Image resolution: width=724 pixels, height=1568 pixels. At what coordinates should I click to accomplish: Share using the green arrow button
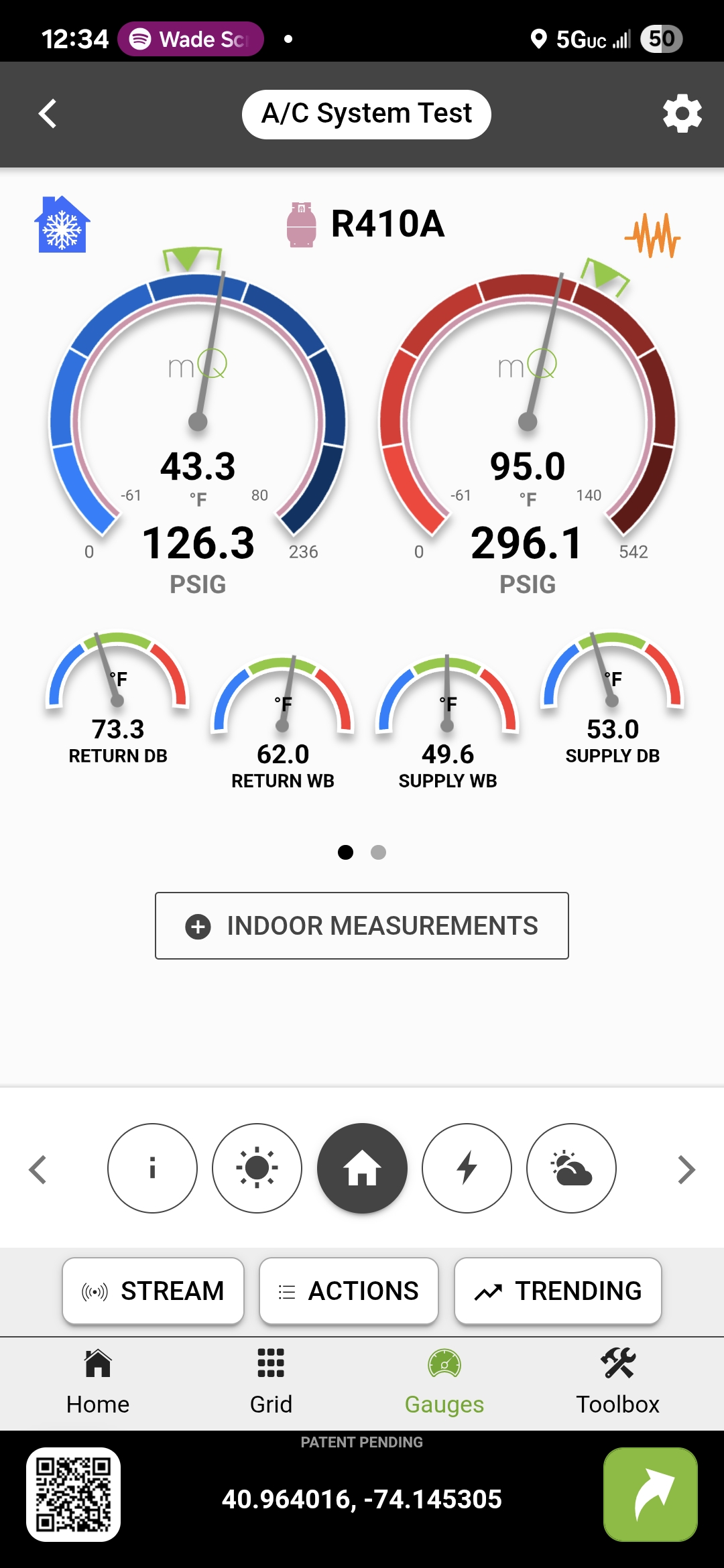pos(650,1494)
